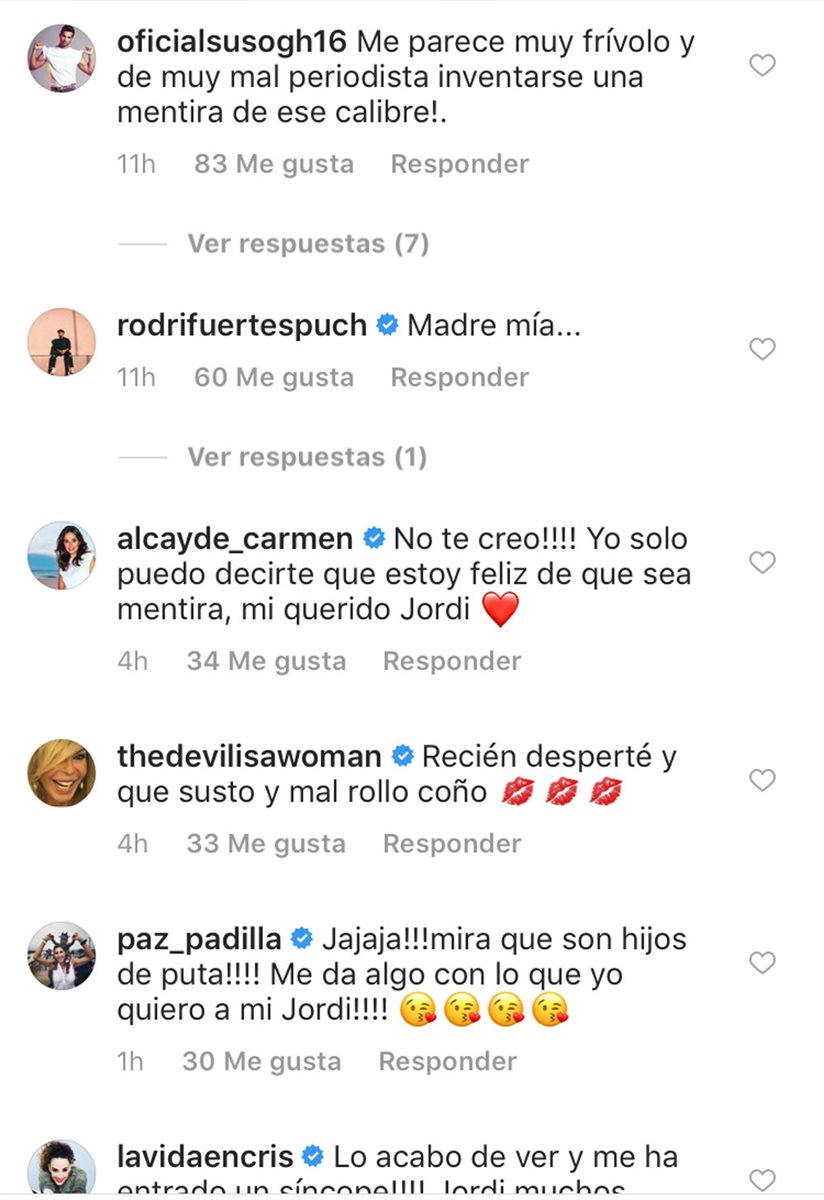See the 34 Me gusta on alcayde_carmen's comment
The height and width of the screenshot is (1200, 824).
tap(267, 661)
